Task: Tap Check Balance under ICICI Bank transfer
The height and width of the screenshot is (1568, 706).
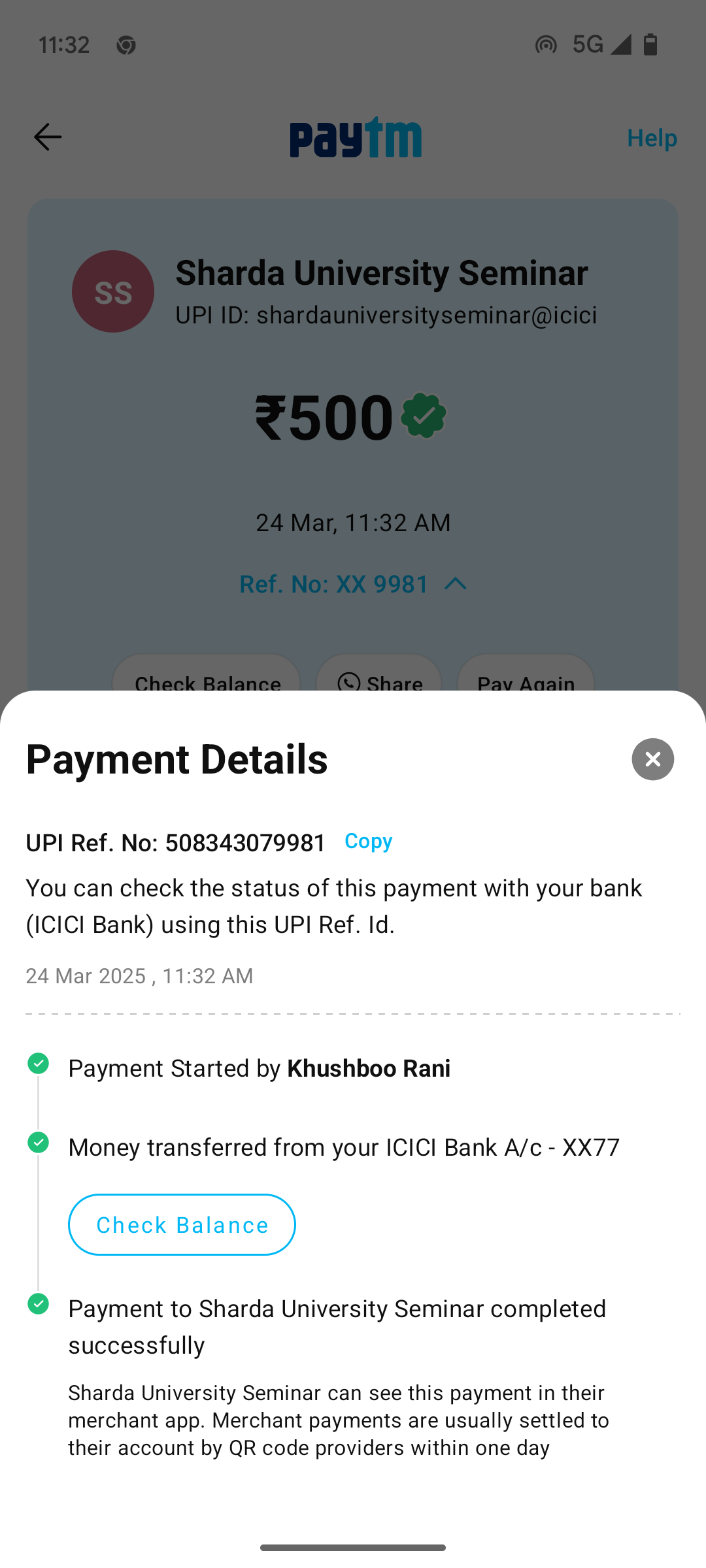Action: pos(182,1225)
